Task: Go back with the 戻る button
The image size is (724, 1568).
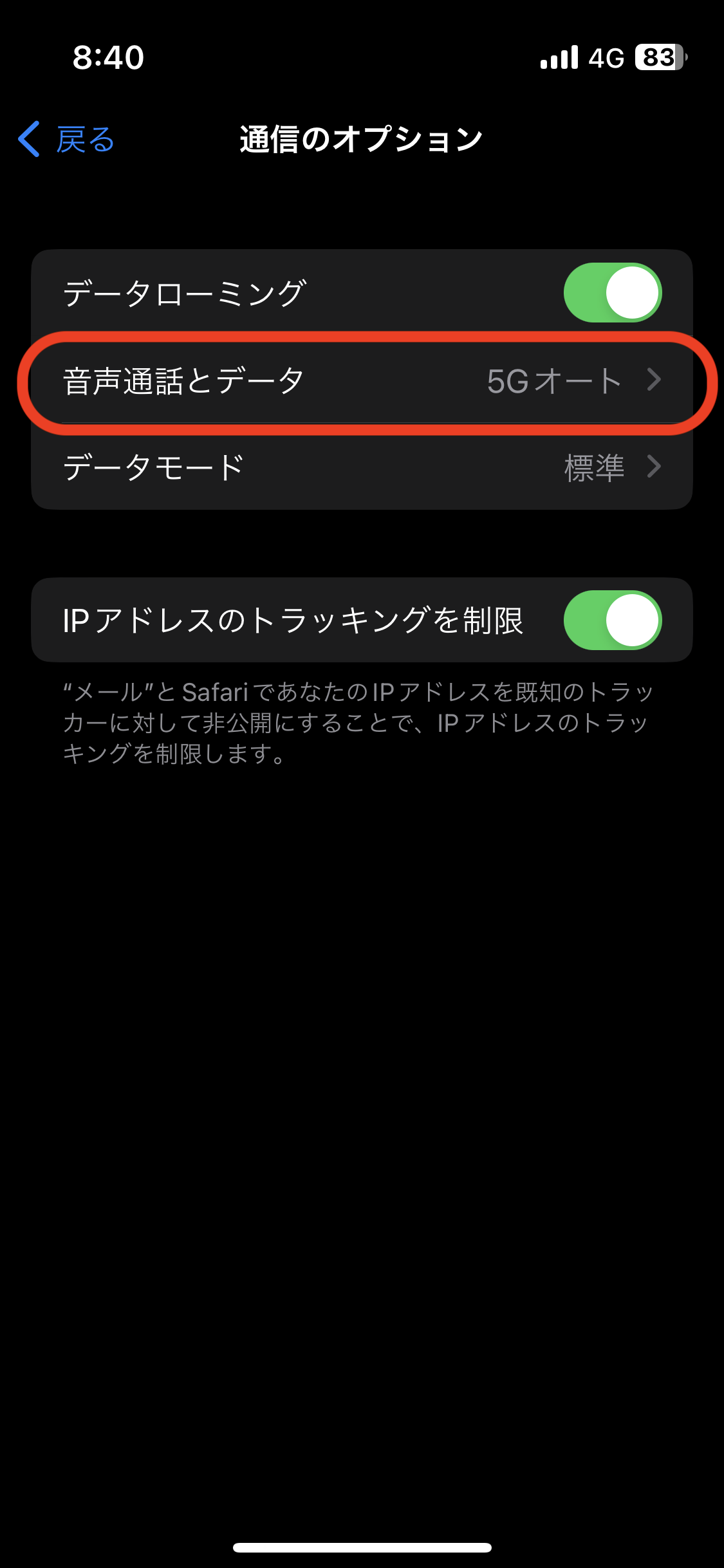Action: point(68,139)
